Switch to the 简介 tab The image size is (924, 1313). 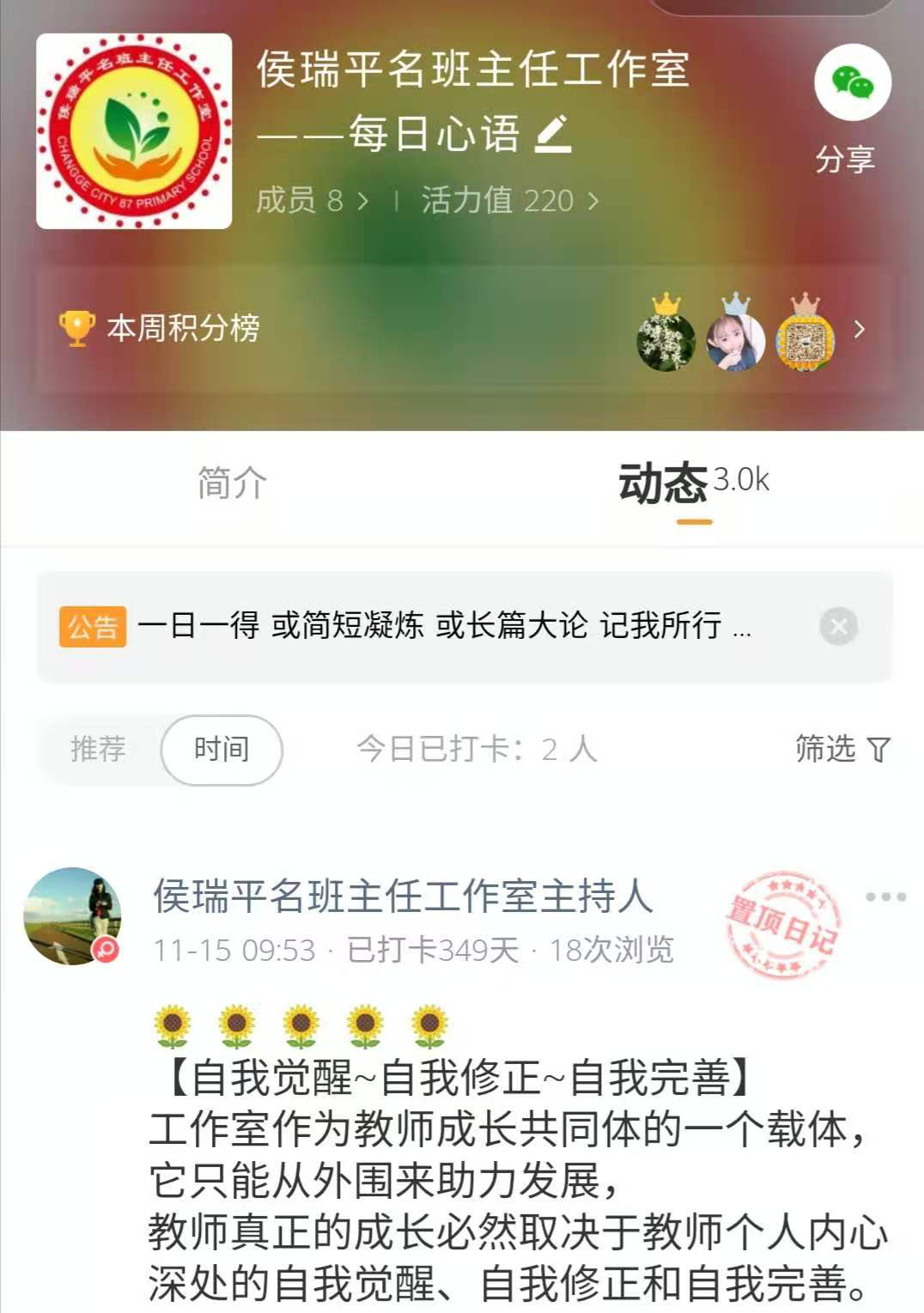[232, 483]
